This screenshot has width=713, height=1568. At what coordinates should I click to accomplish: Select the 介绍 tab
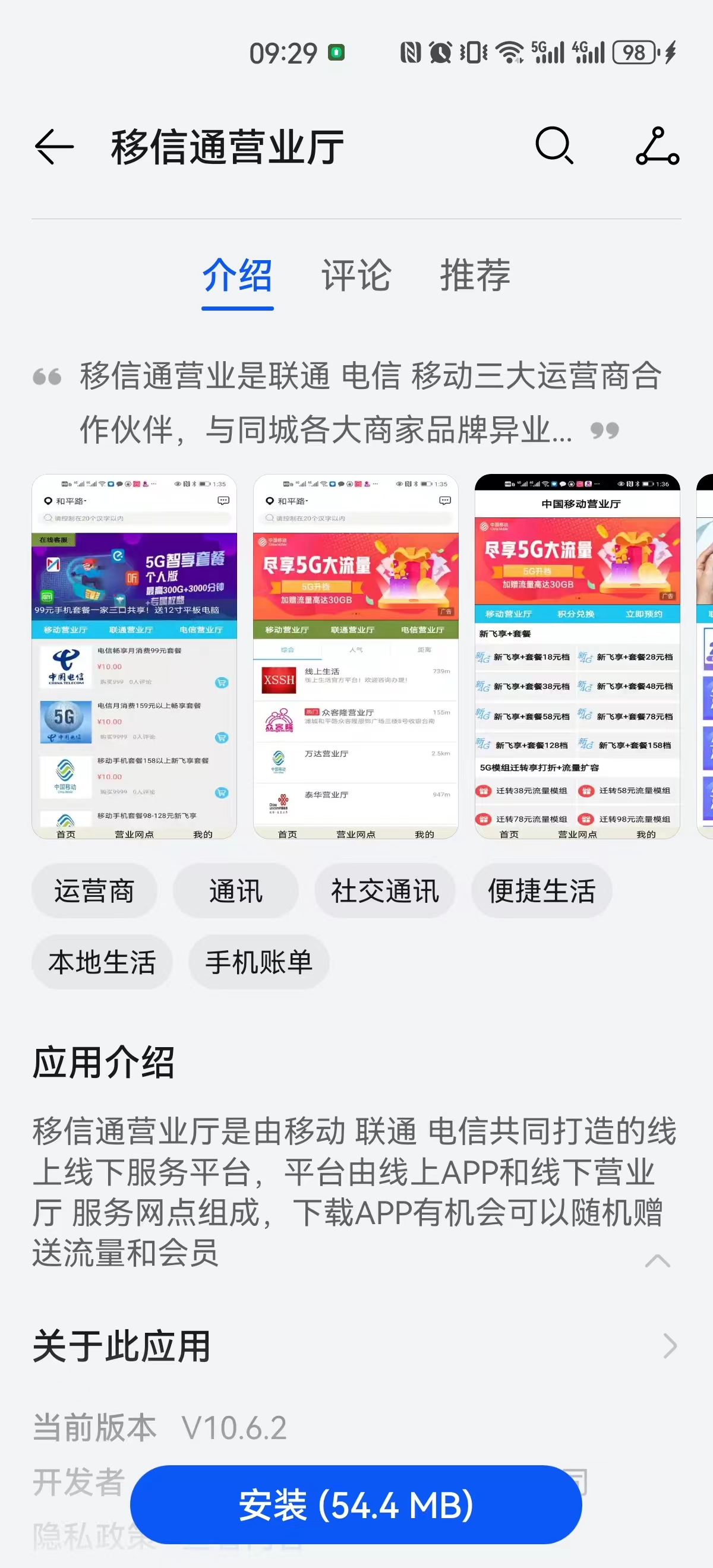(x=238, y=275)
